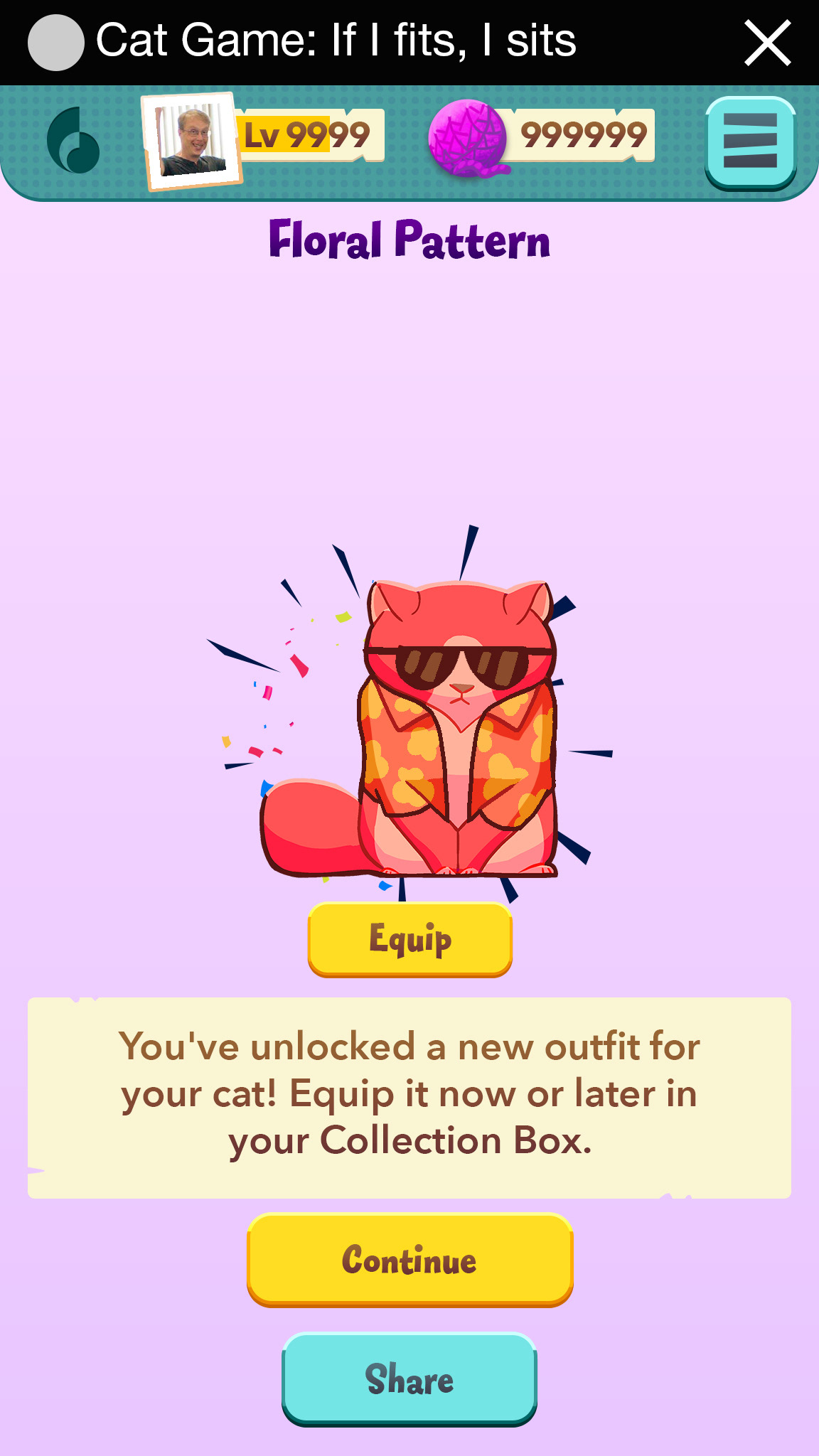The width and height of the screenshot is (819, 1456).
Task: Open the yarn ball currency counter
Action: tap(542, 136)
